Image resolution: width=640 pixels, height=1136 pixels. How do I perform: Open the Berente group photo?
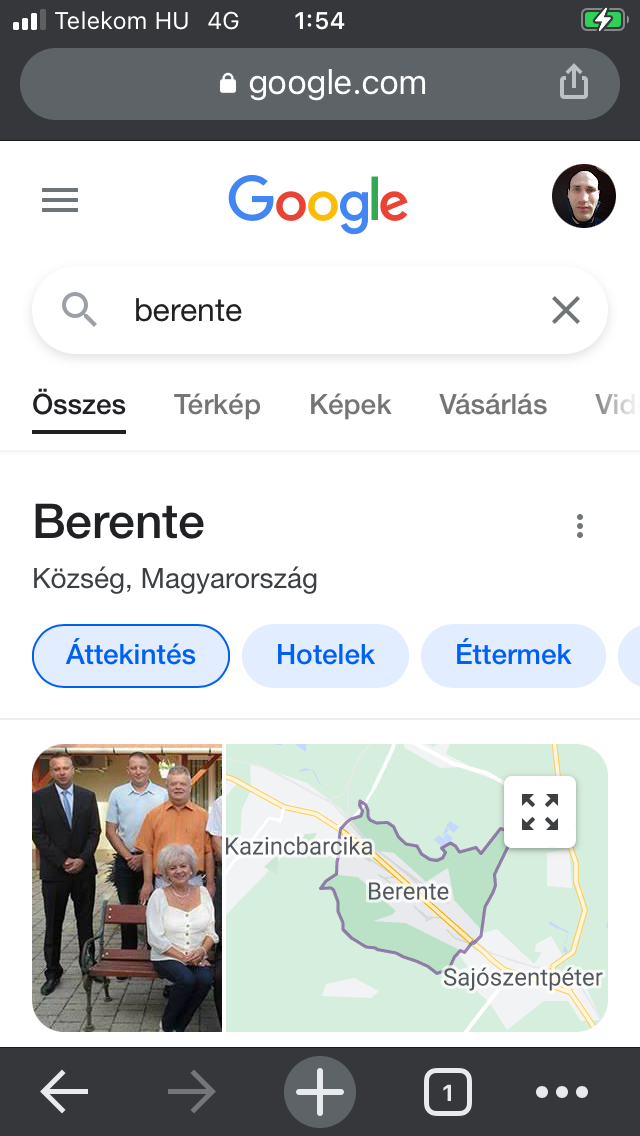click(127, 888)
